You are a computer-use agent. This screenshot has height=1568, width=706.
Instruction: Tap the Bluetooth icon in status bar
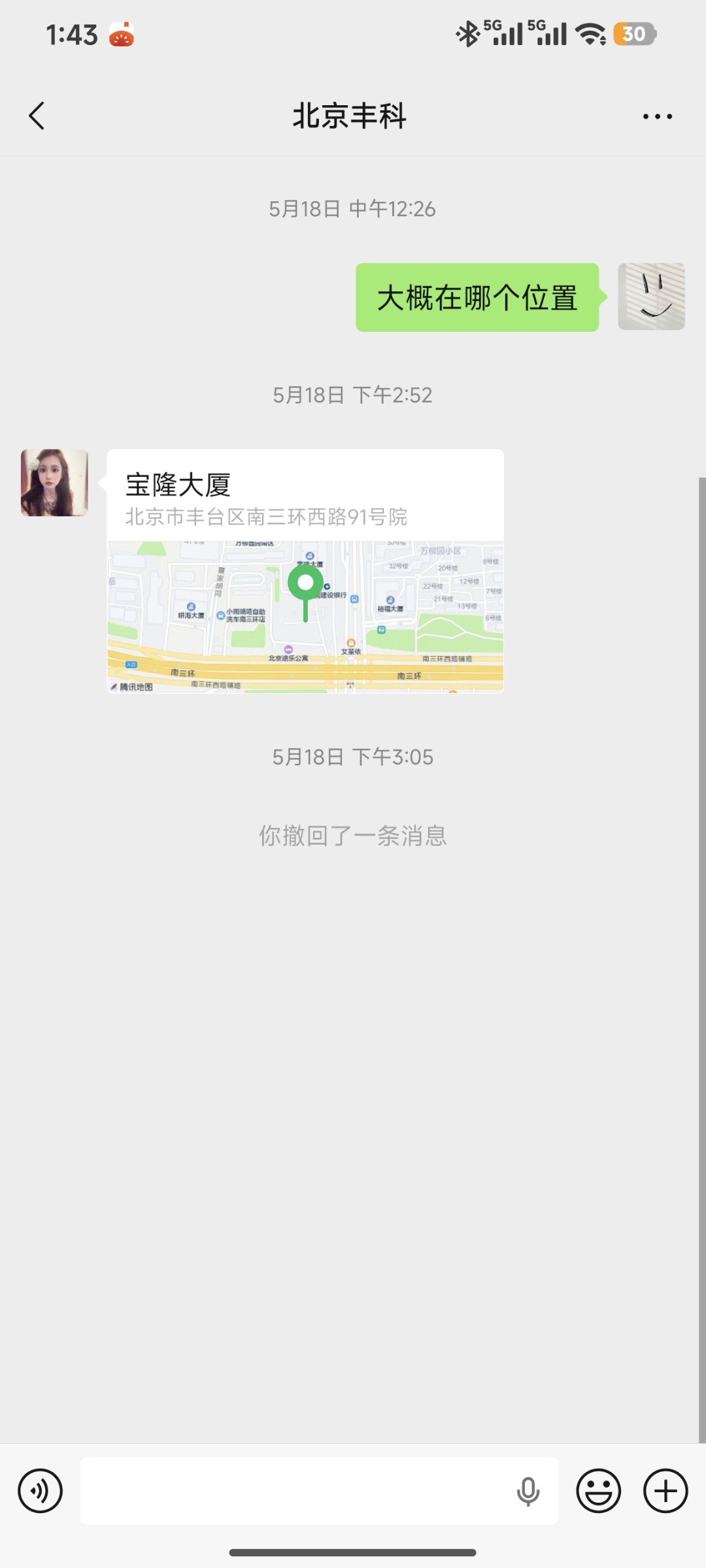coord(468,33)
